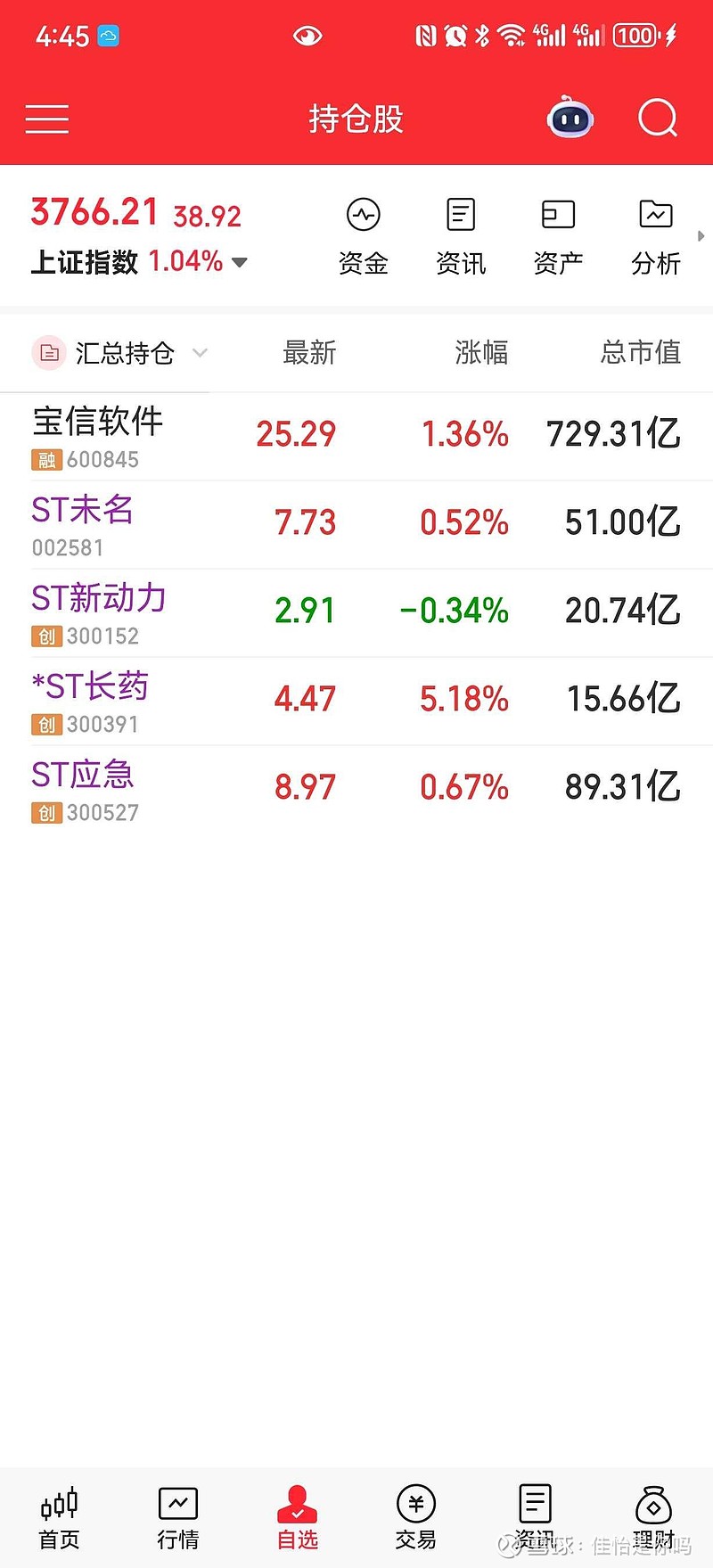Image resolution: width=713 pixels, height=1568 pixels.
Task: Expand the 汇总持仓 account selector
Action: (x=120, y=353)
